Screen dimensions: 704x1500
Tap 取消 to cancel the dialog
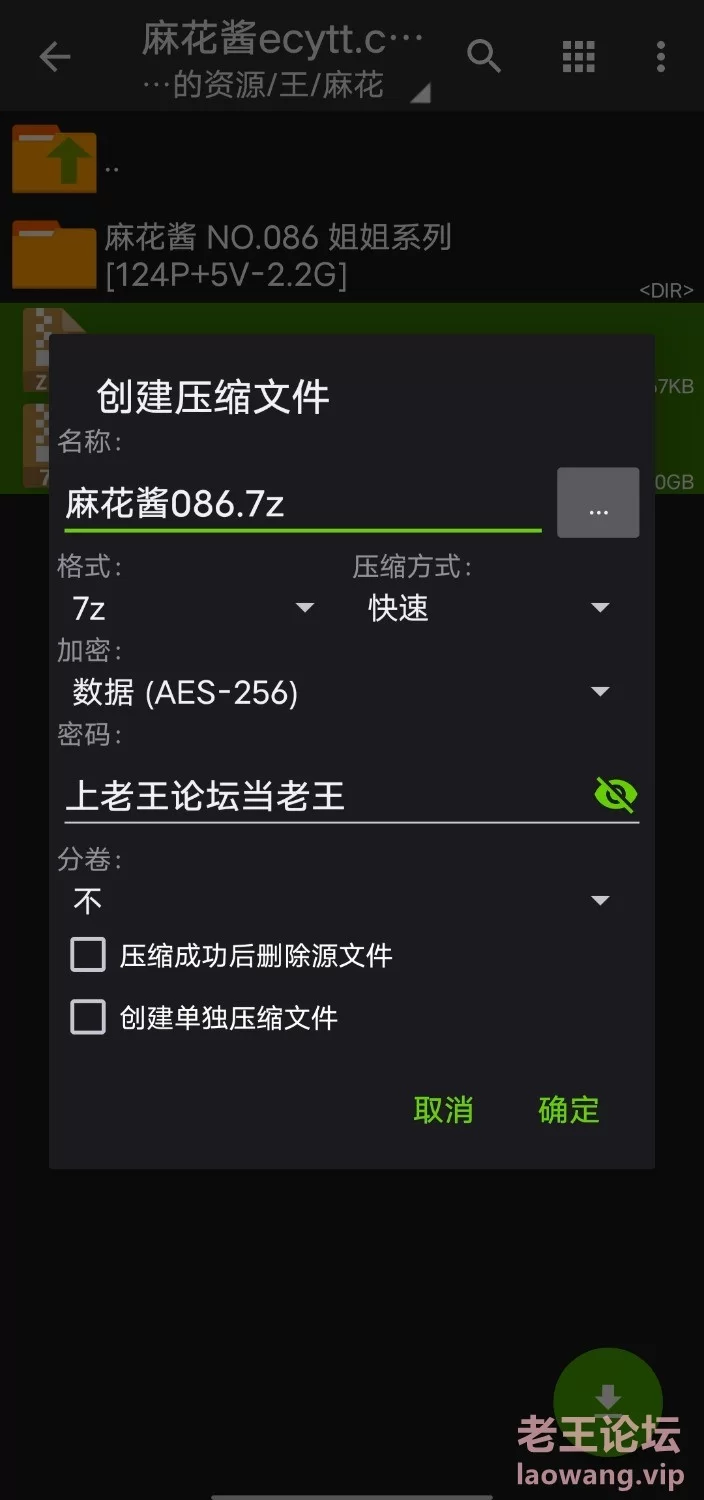click(x=443, y=1110)
